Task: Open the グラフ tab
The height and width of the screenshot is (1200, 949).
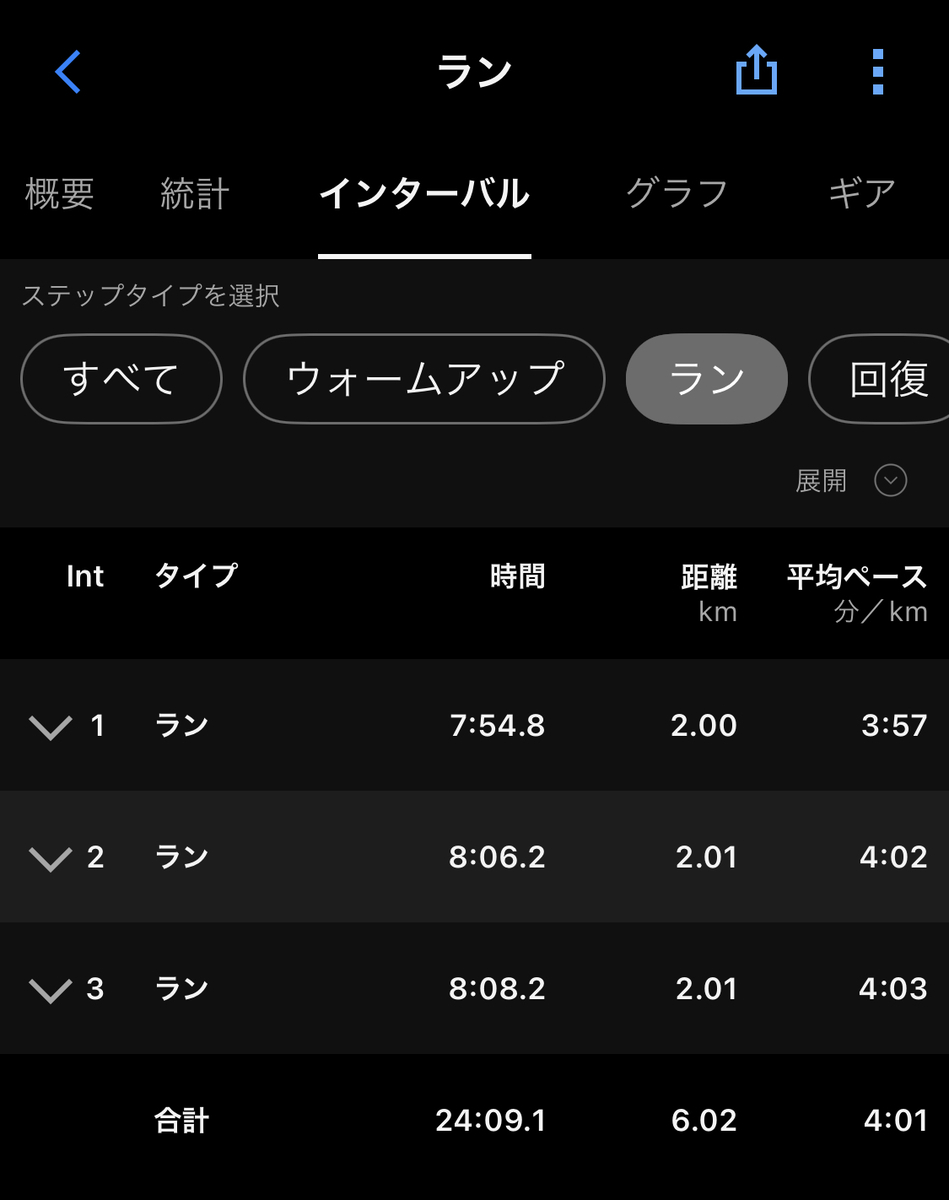Action: click(x=676, y=193)
